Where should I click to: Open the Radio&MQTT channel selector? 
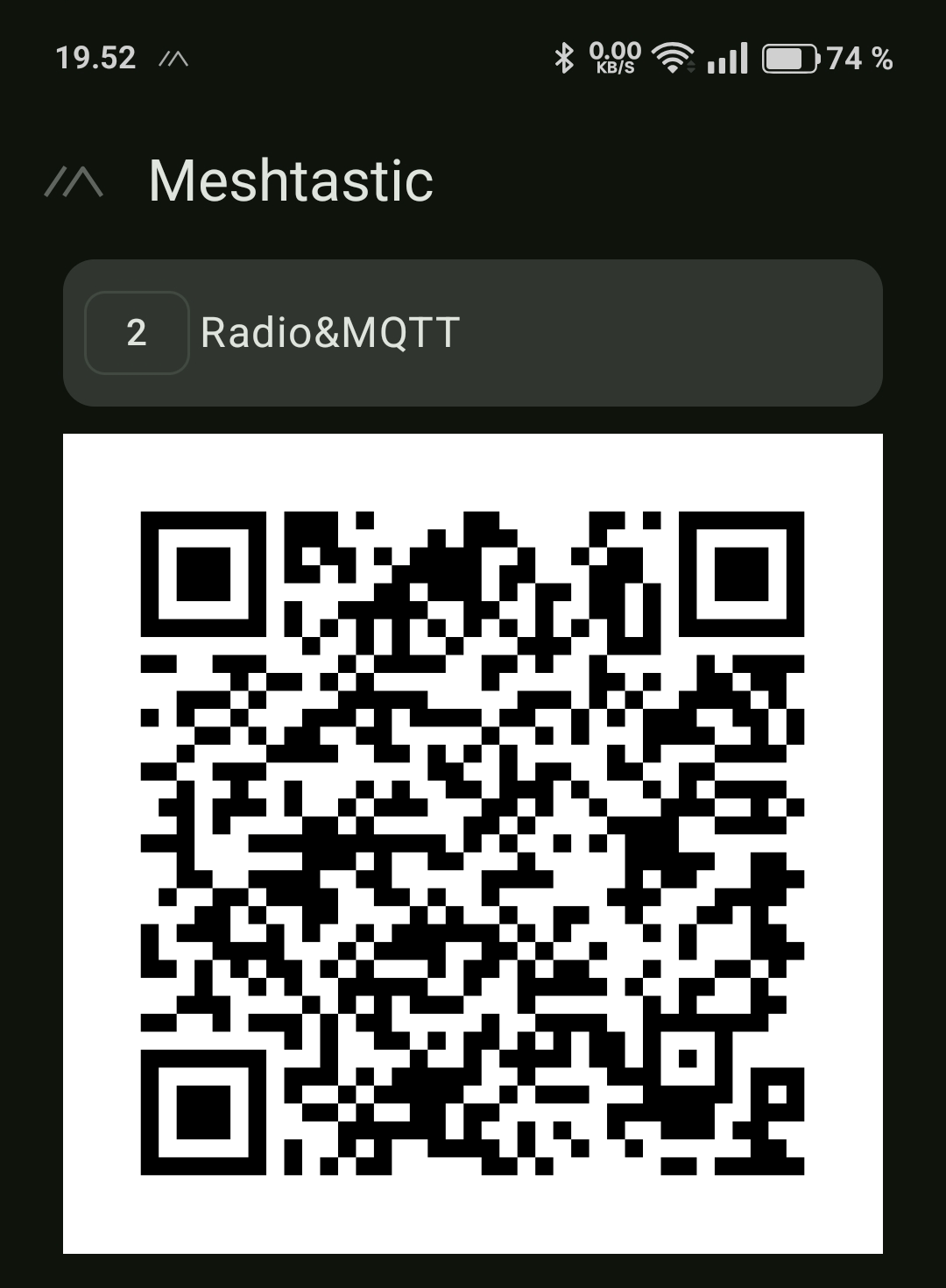click(473, 333)
